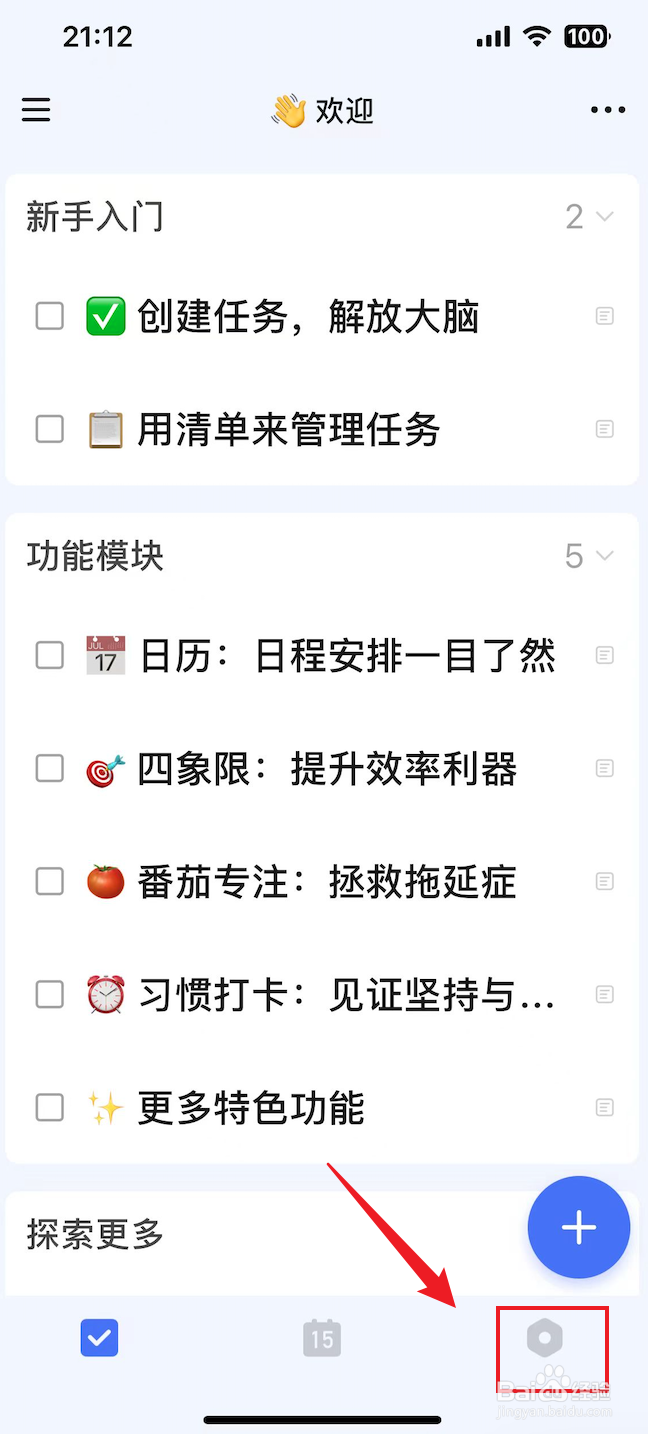
Task: Open the 番茄专注：拯救拖延症 task
Action: (x=327, y=882)
